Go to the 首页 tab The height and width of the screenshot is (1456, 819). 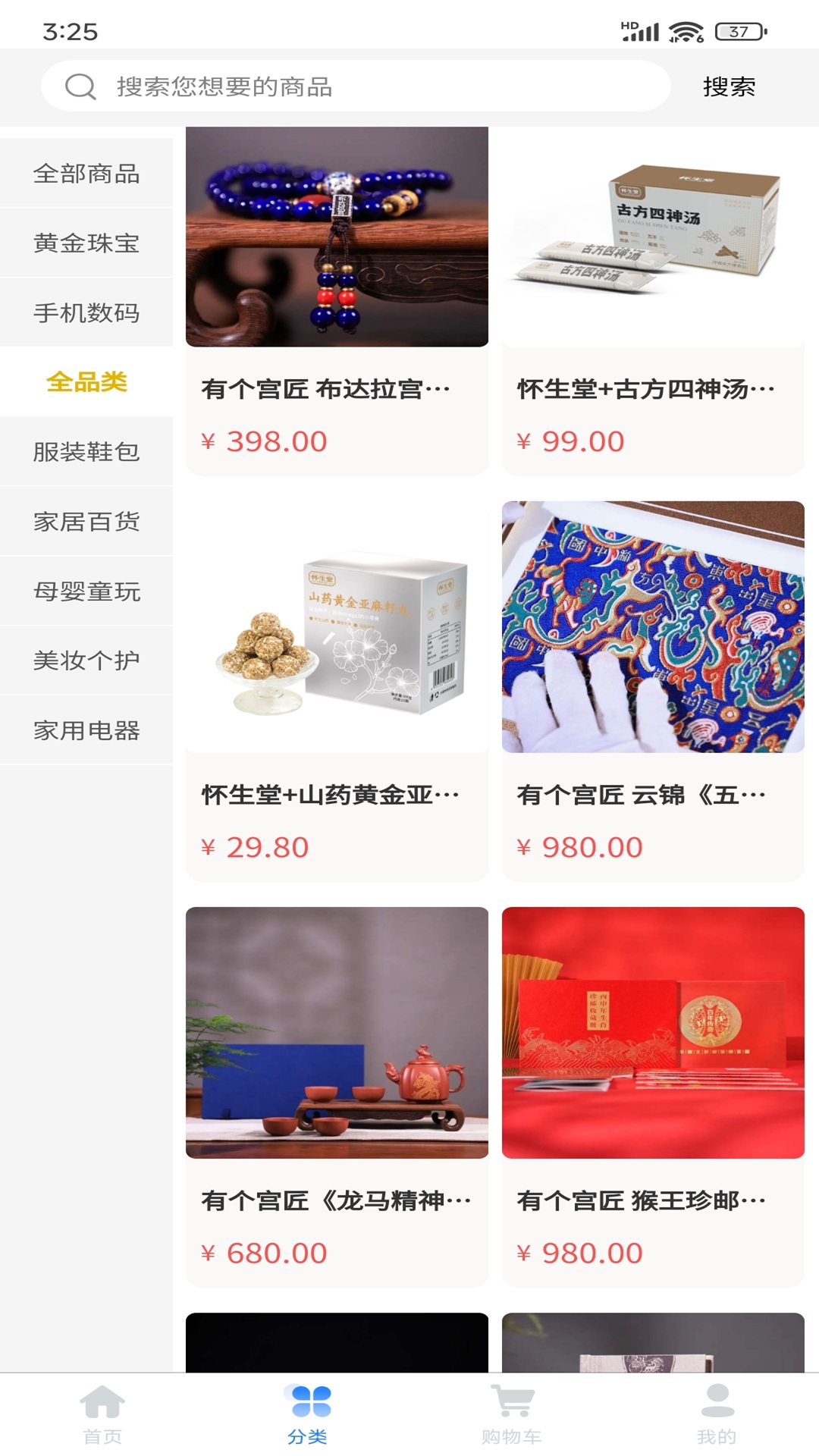pos(102,1414)
